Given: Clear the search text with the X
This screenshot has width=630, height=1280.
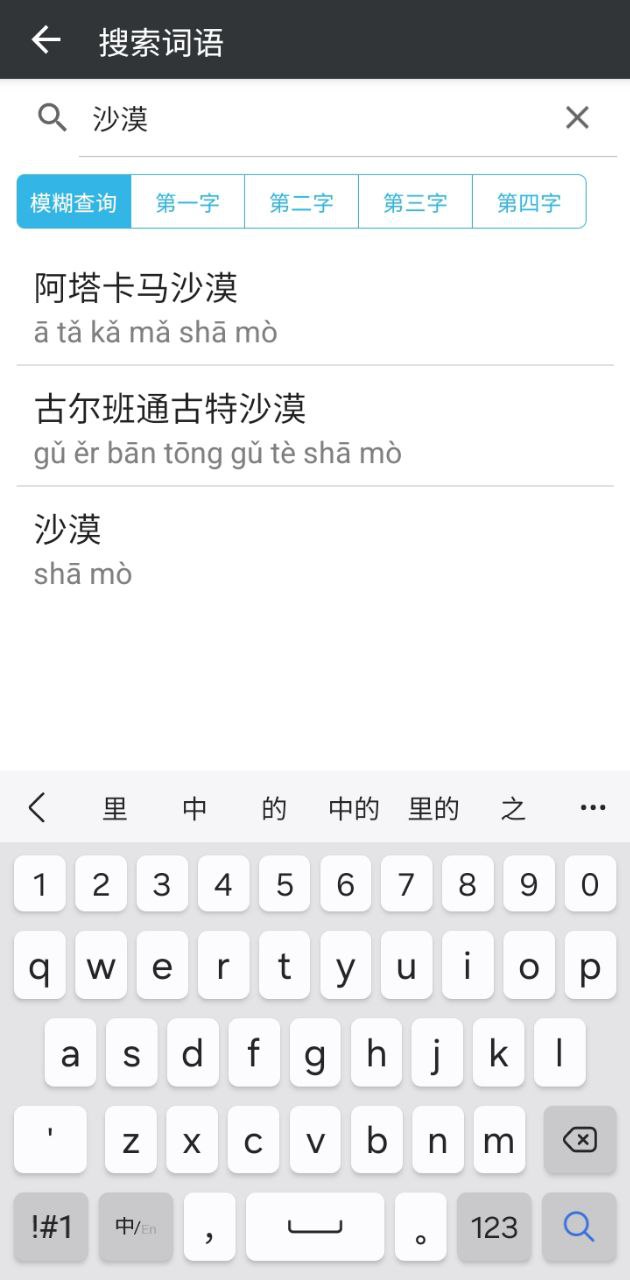Looking at the screenshot, I should [577, 118].
